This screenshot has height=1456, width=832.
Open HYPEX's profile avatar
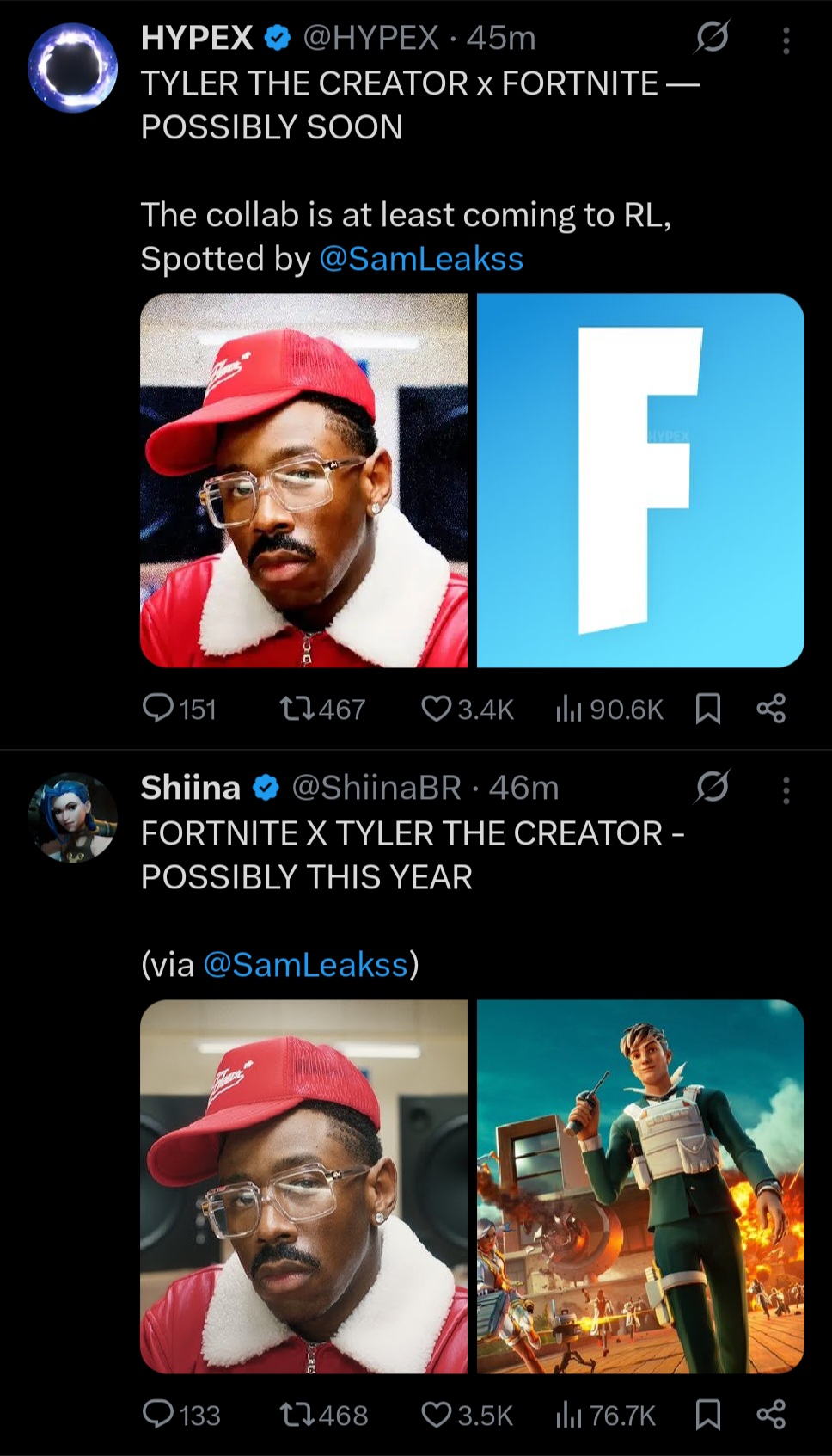pos(72,68)
